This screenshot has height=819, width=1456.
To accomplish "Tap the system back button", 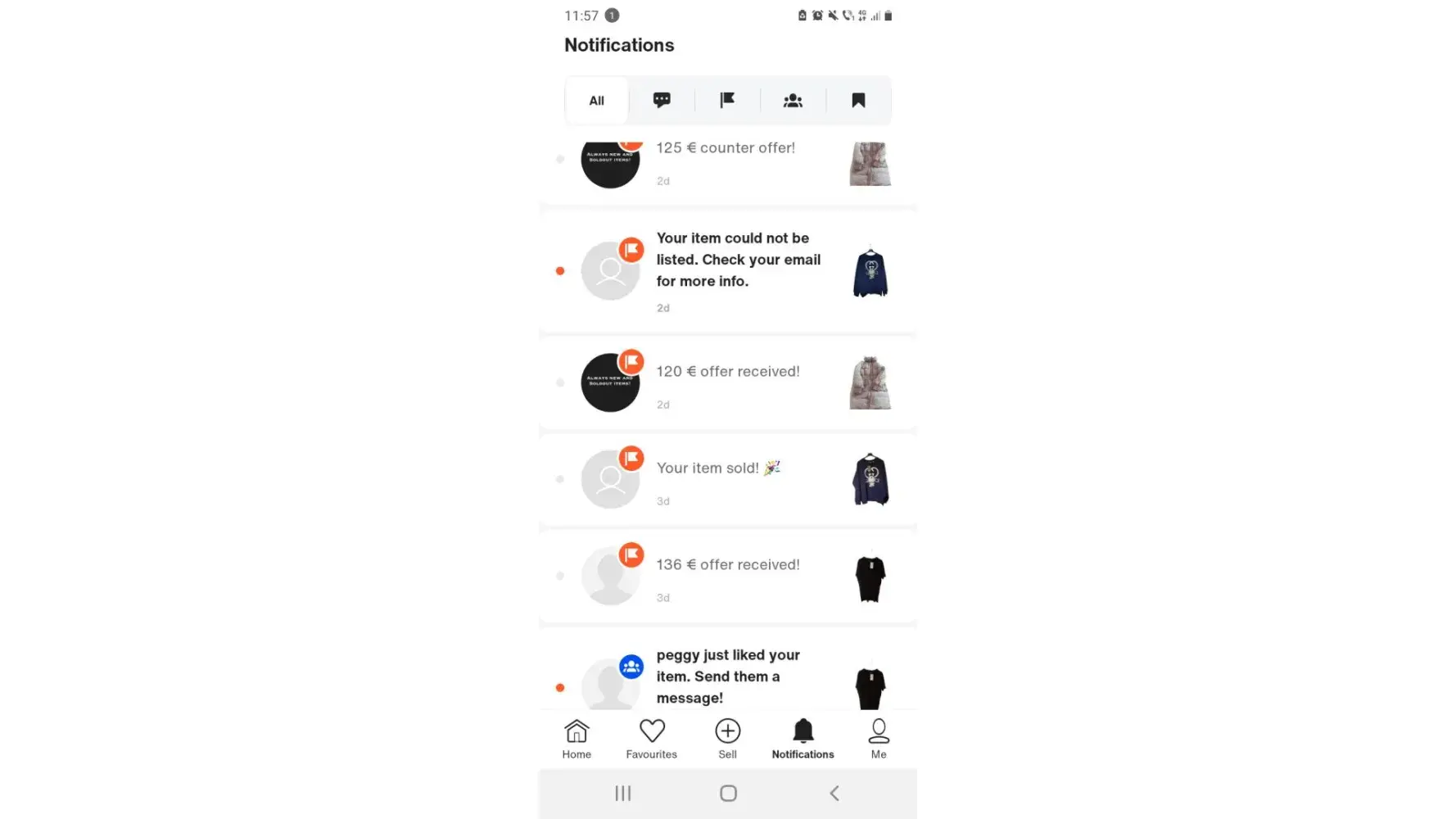I will 834,793.
